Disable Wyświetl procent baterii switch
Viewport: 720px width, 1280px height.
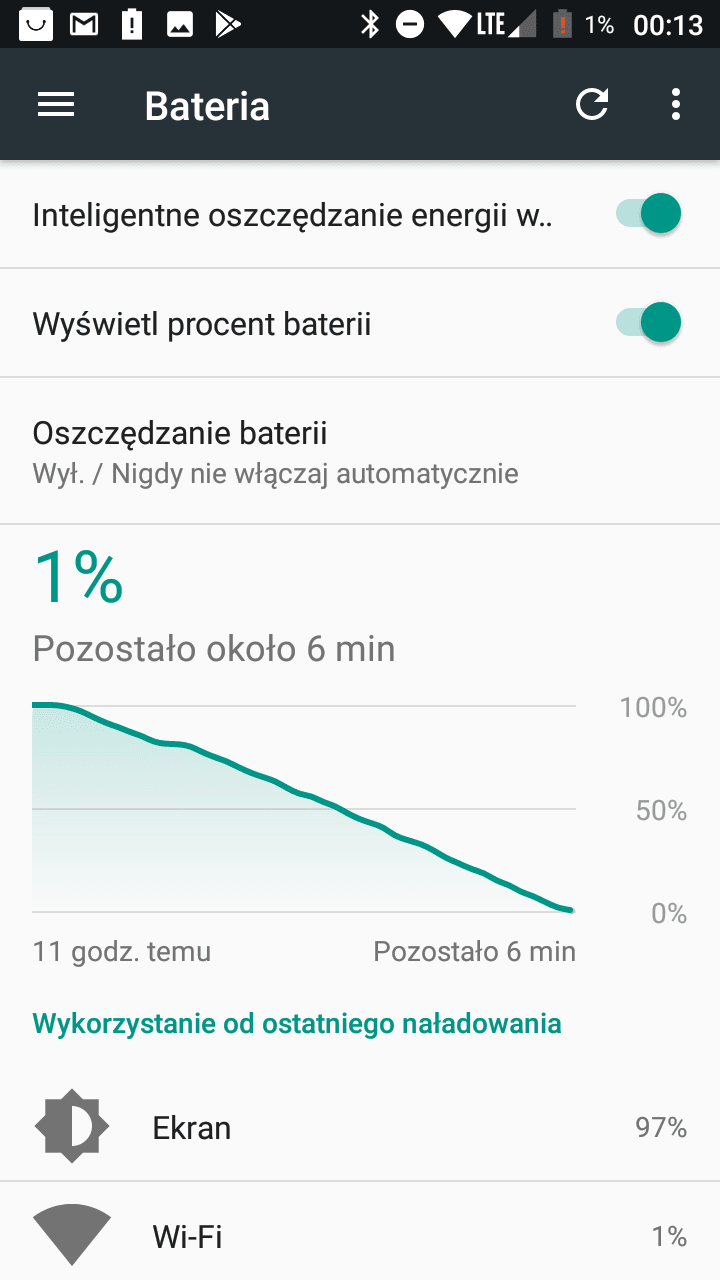pyautogui.click(x=648, y=323)
